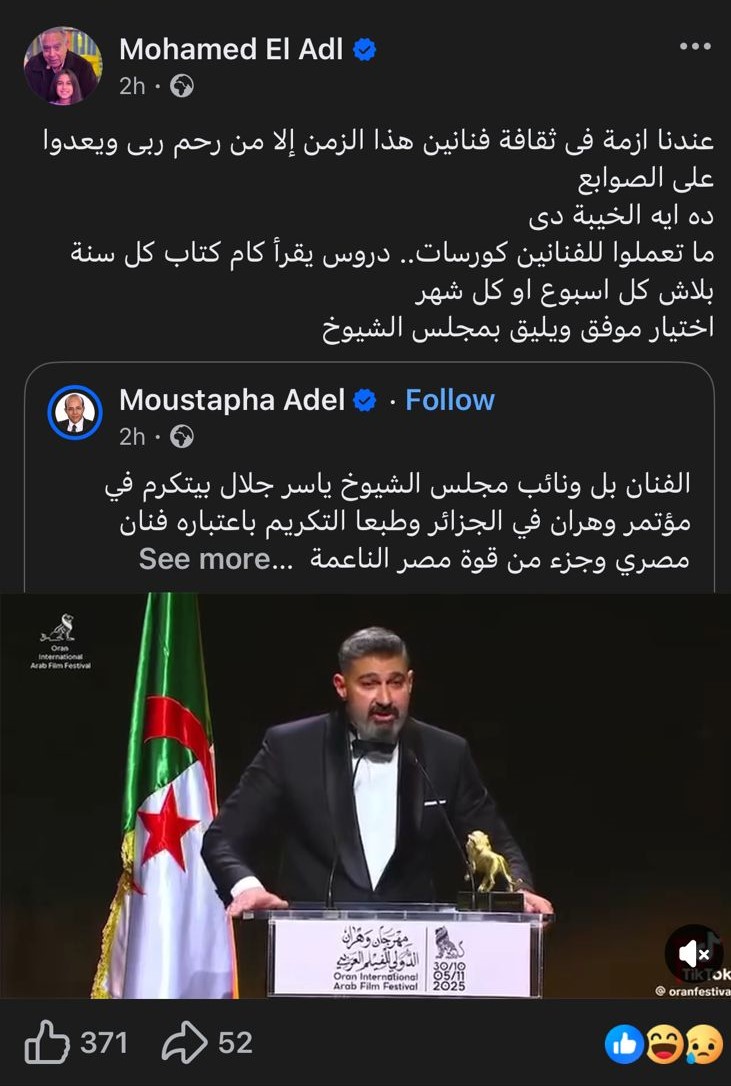View the post's reactions list
This screenshot has width=731, height=1086.
click(x=662, y=1045)
